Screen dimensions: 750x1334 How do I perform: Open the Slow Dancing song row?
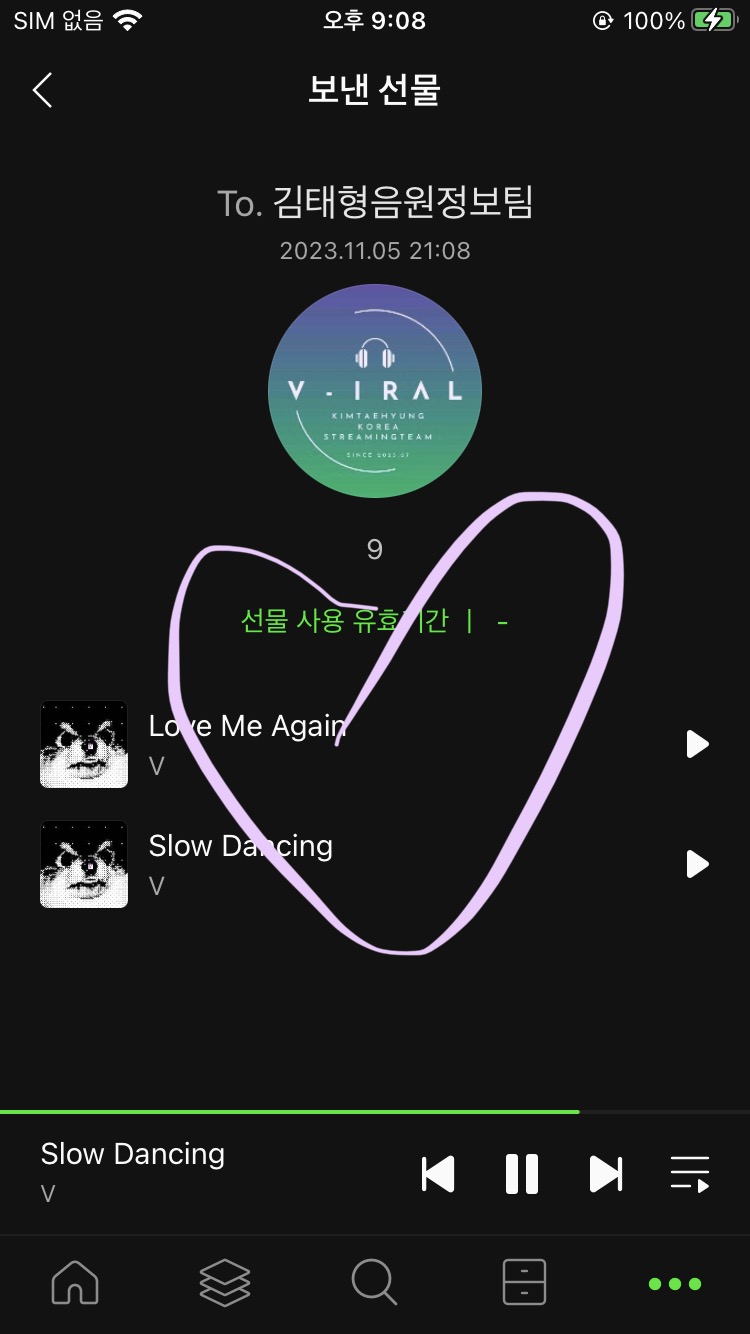(375, 864)
